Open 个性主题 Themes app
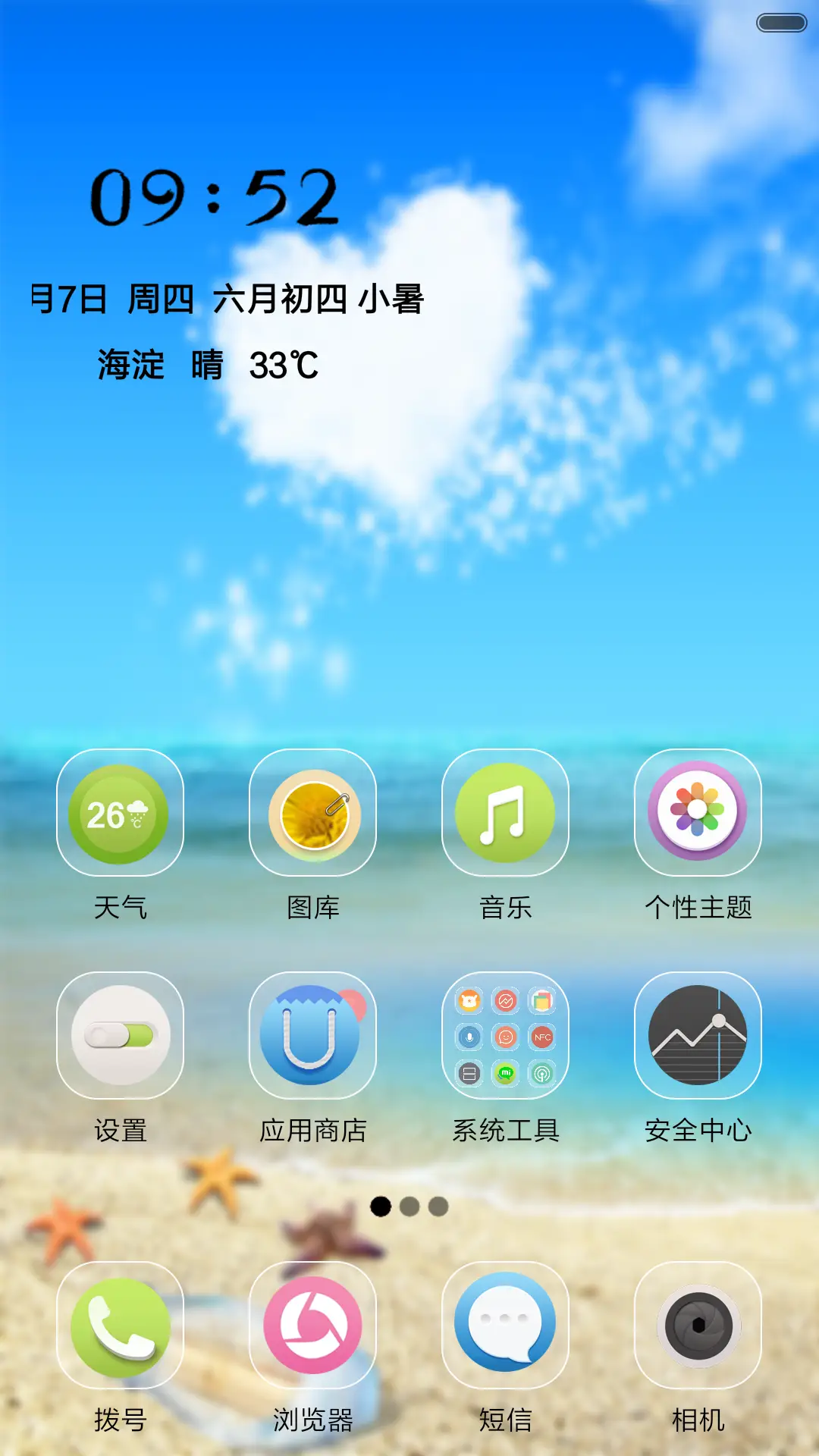 [x=698, y=814]
